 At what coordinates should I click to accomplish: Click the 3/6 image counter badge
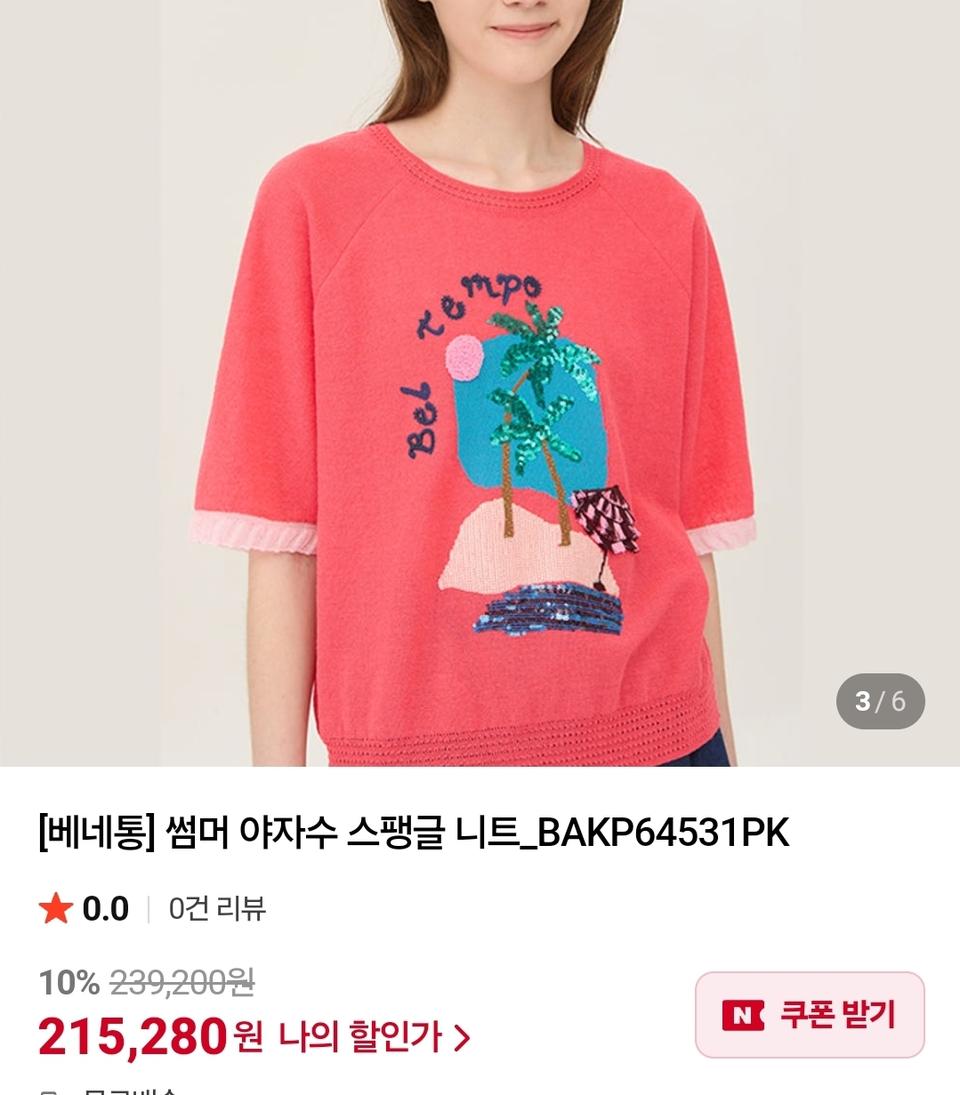tap(880, 702)
